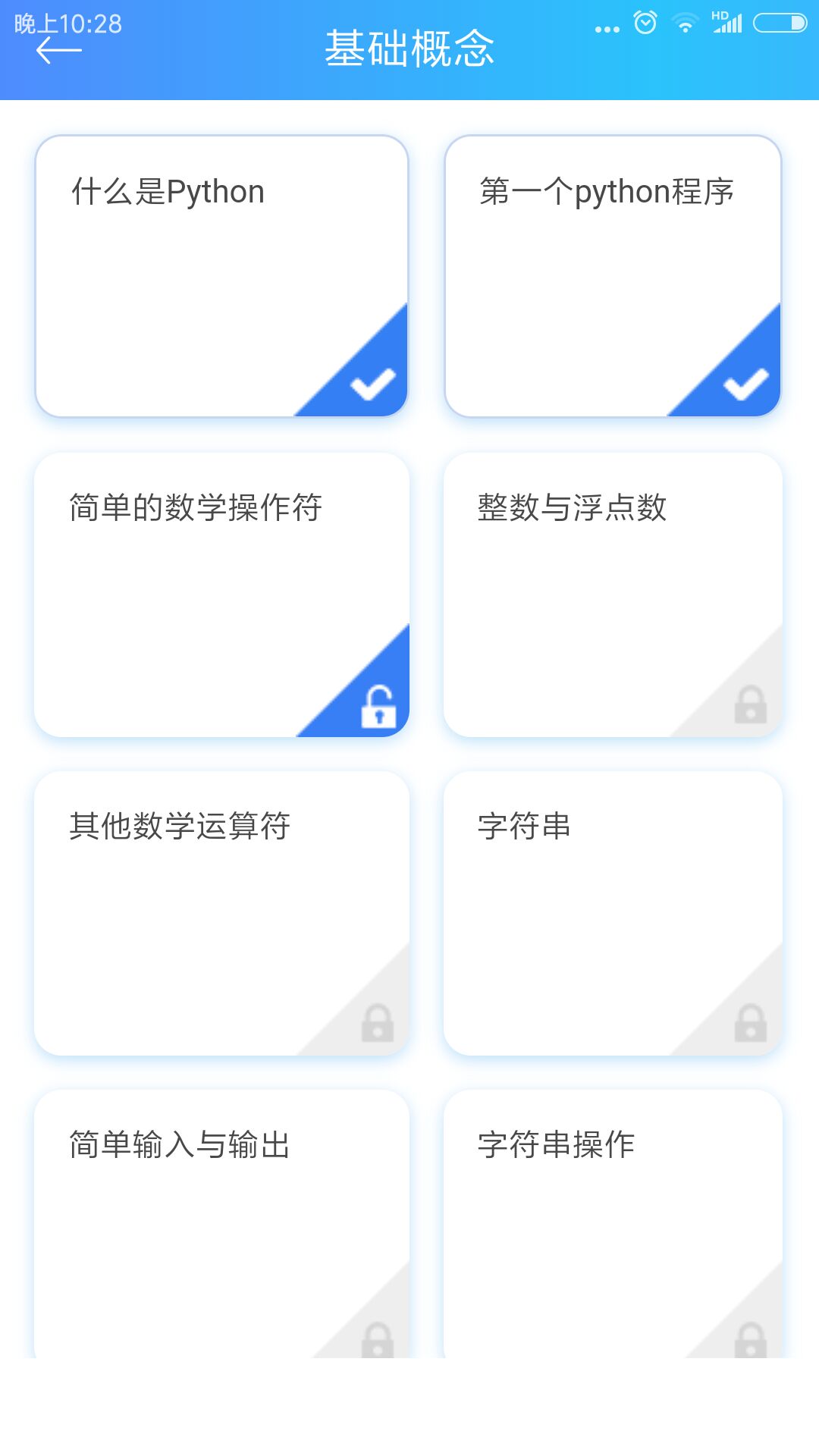Open the 第一个python程序 lesson
819x1456 pixels.
click(x=613, y=273)
